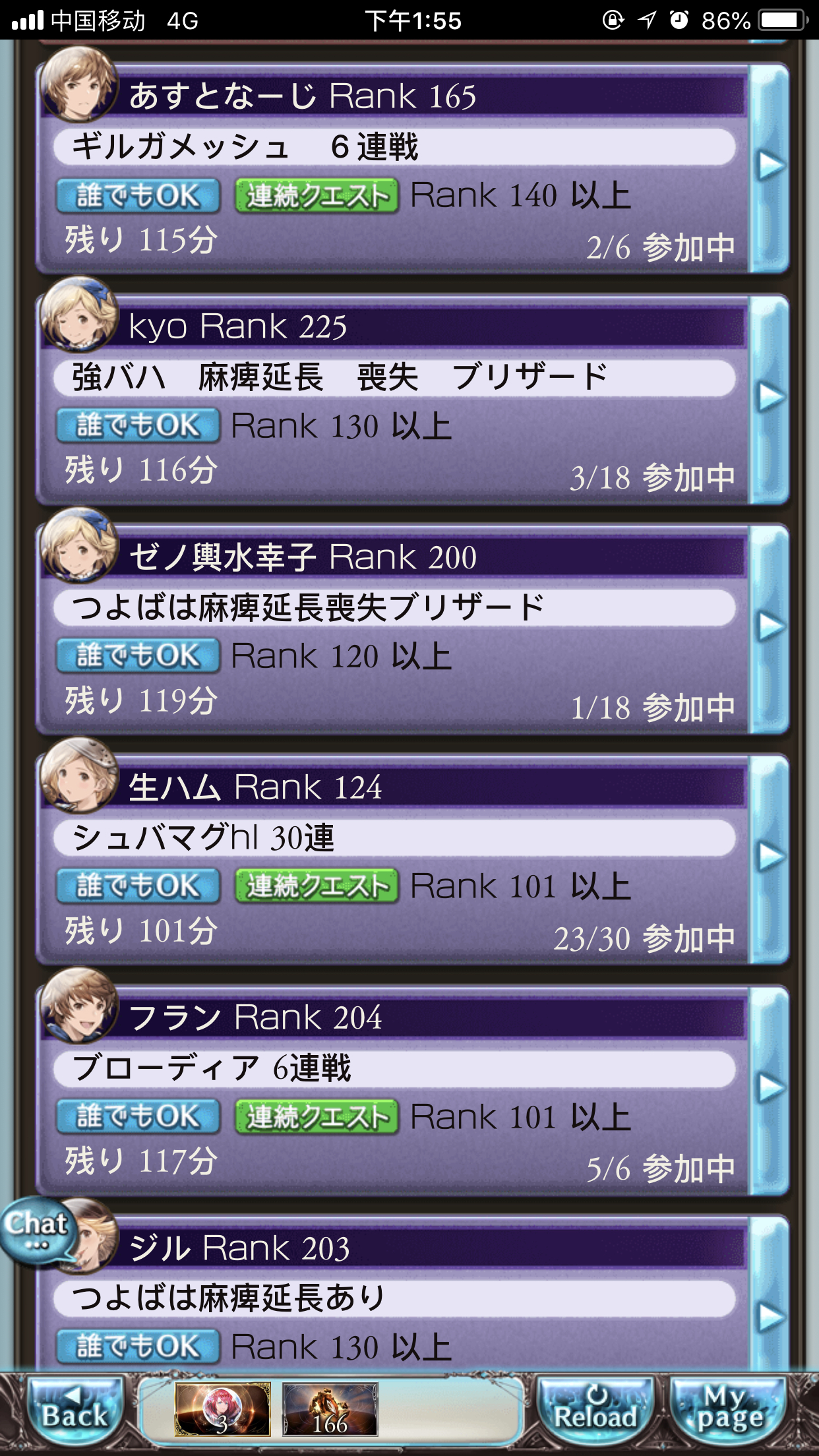Join フラン's ブローディア 6連戦 room
Viewport: 819px width, 1456px height.
tap(769, 1088)
